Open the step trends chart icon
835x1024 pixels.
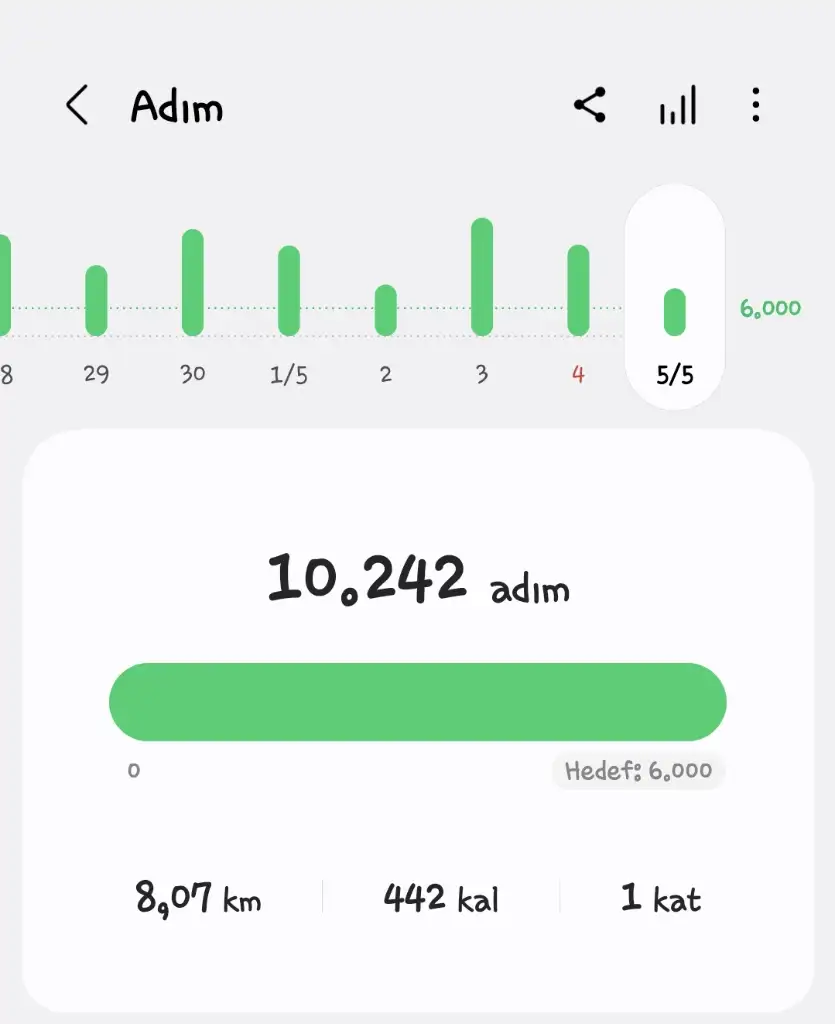tap(677, 106)
